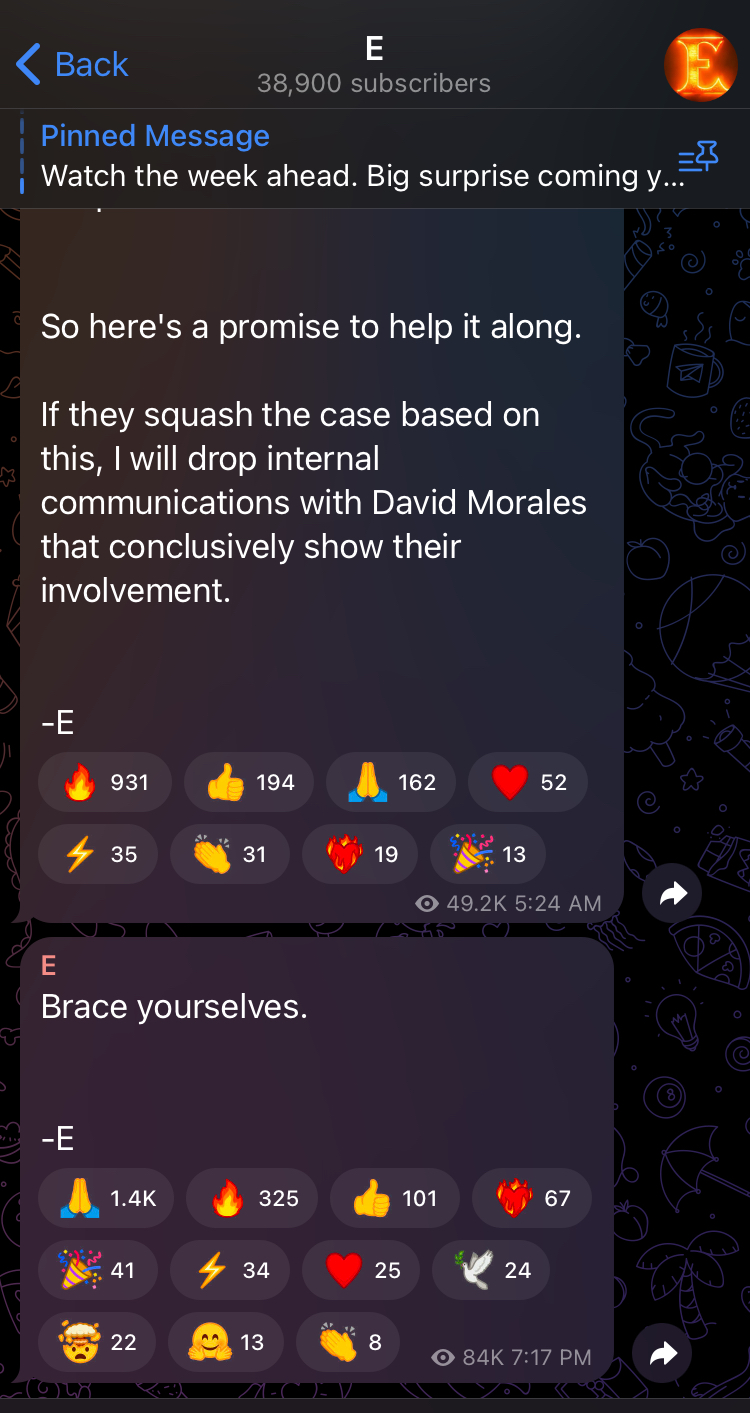750x1413 pixels.
Task: Open the channel avatar with flaming E
Action: [x=700, y=65]
